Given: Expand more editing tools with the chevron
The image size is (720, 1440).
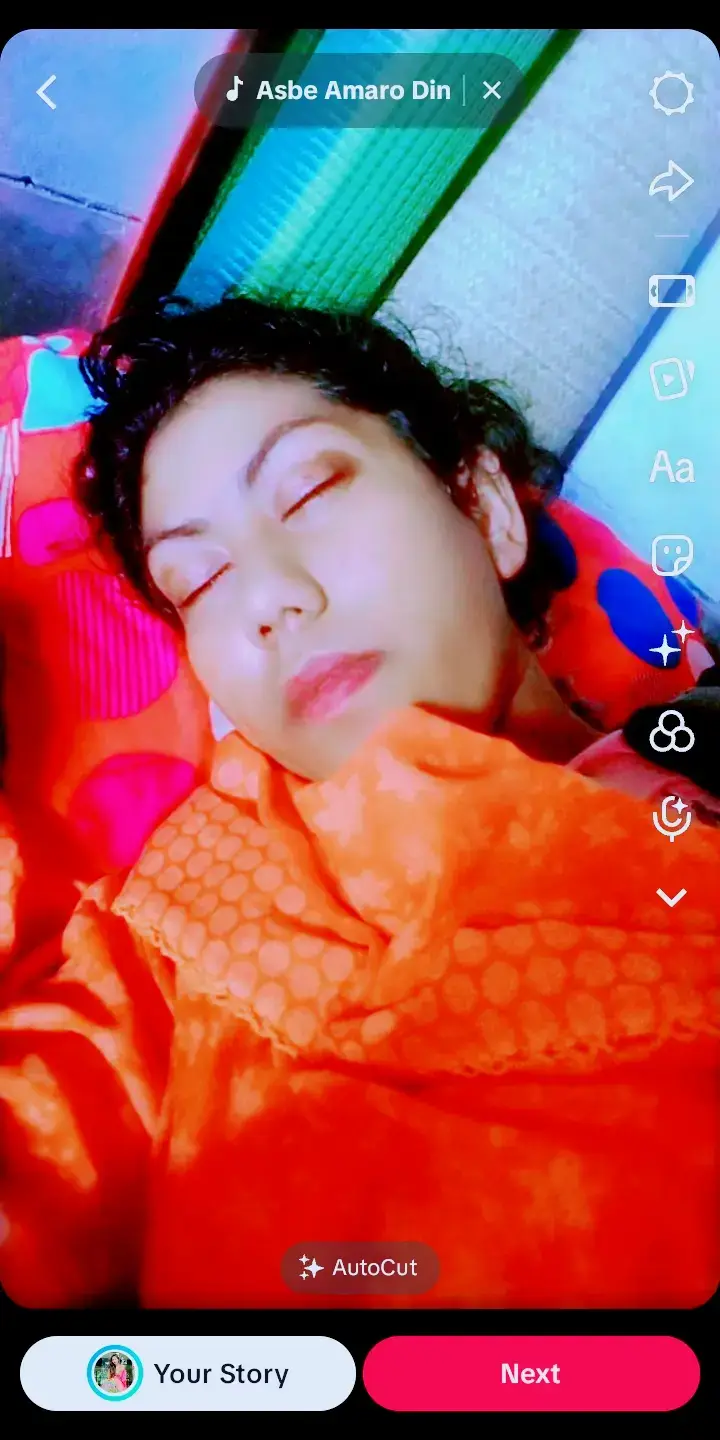Looking at the screenshot, I should click(x=671, y=898).
